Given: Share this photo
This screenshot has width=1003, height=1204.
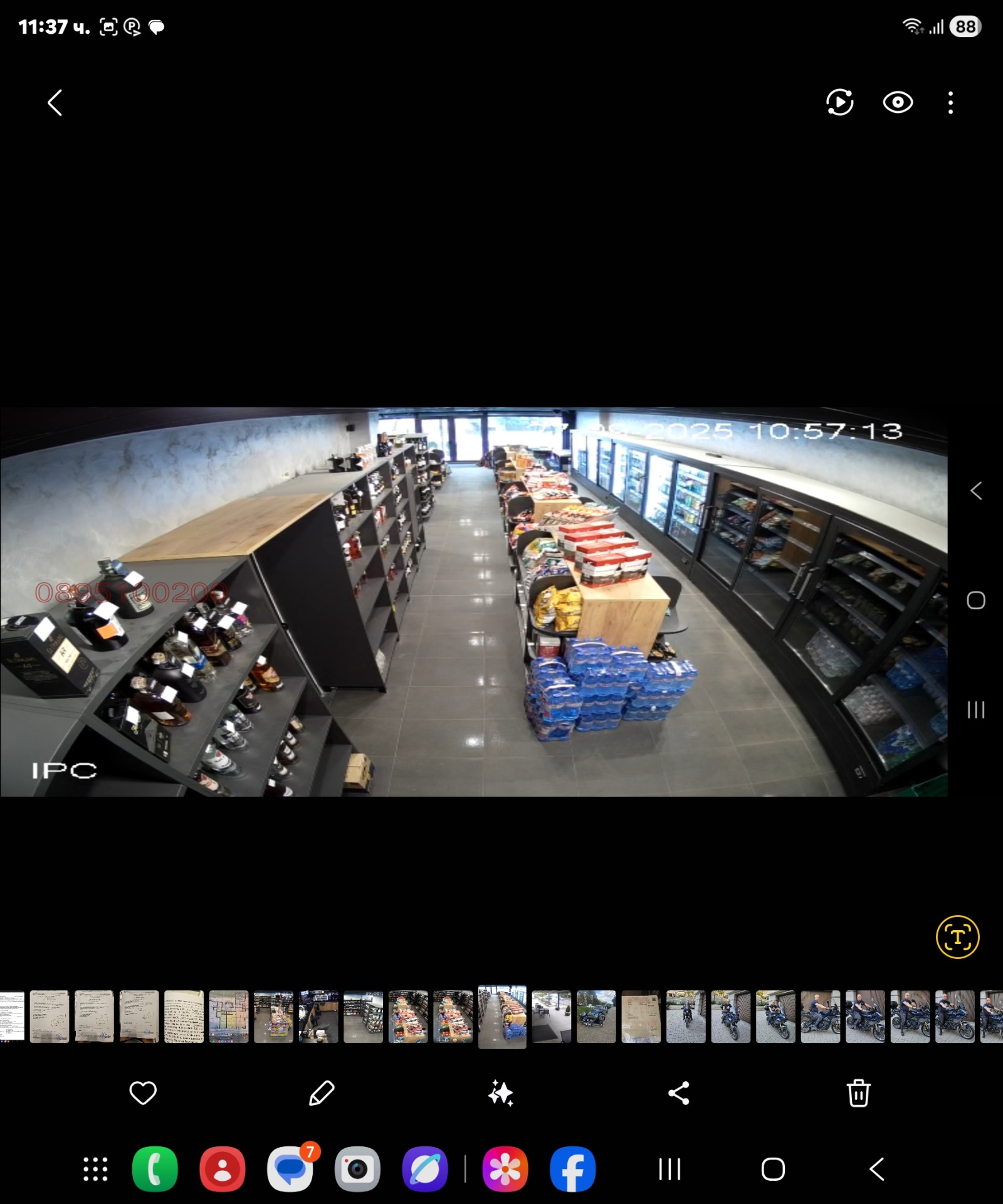Looking at the screenshot, I should pyautogui.click(x=679, y=1093).
